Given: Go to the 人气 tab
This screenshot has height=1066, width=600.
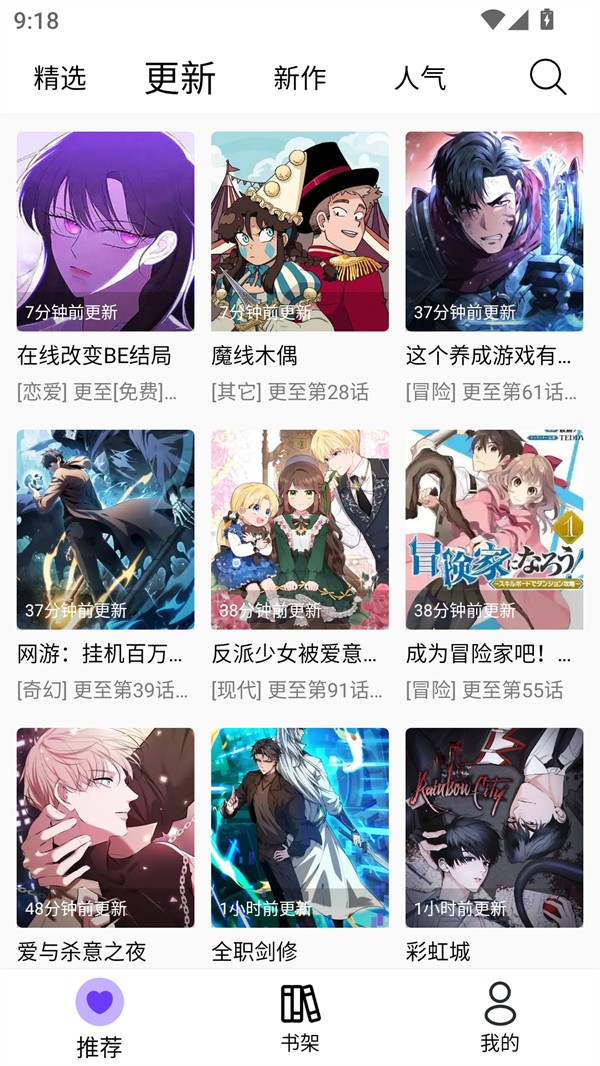Looking at the screenshot, I should coord(420,78).
